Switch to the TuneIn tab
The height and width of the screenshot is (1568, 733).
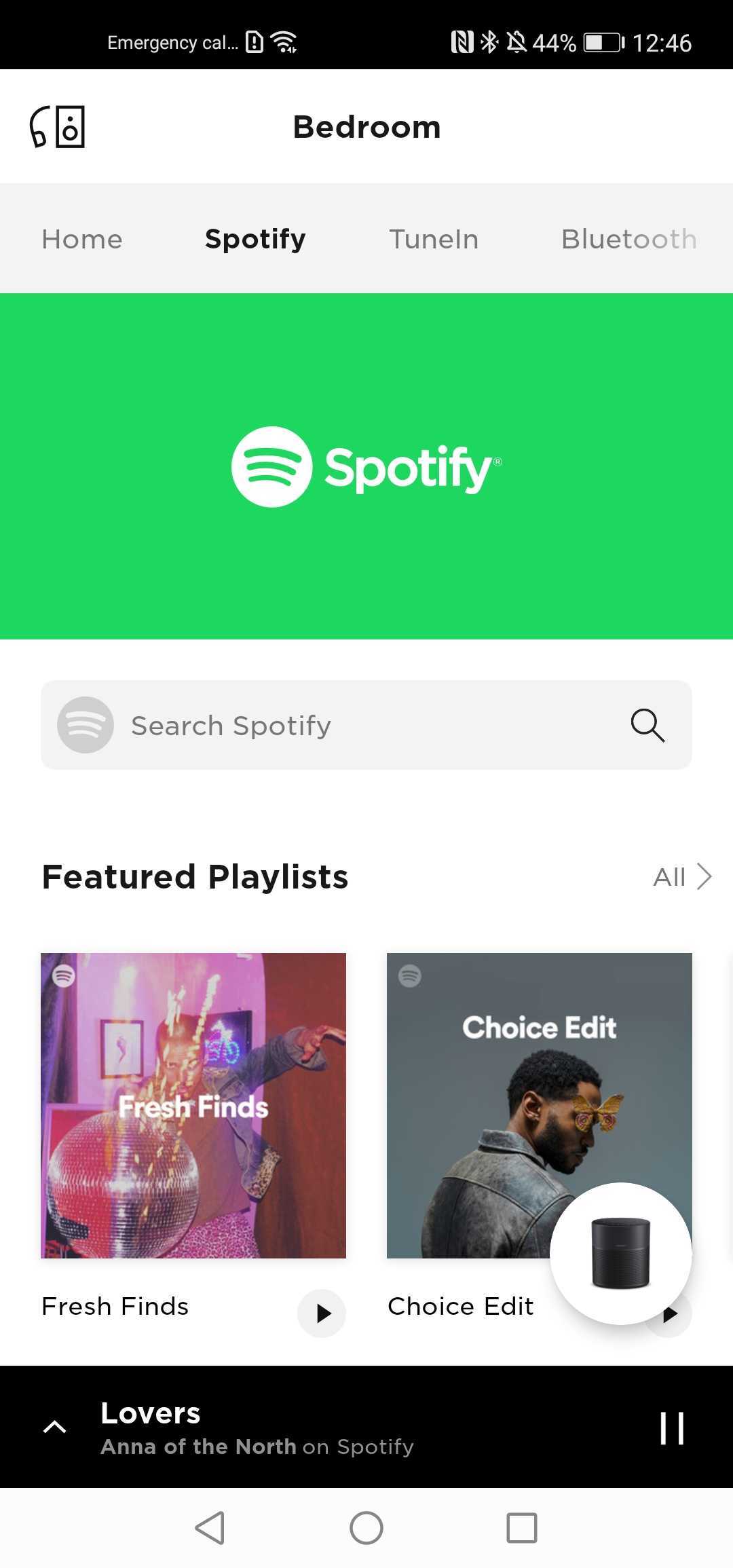tap(434, 239)
